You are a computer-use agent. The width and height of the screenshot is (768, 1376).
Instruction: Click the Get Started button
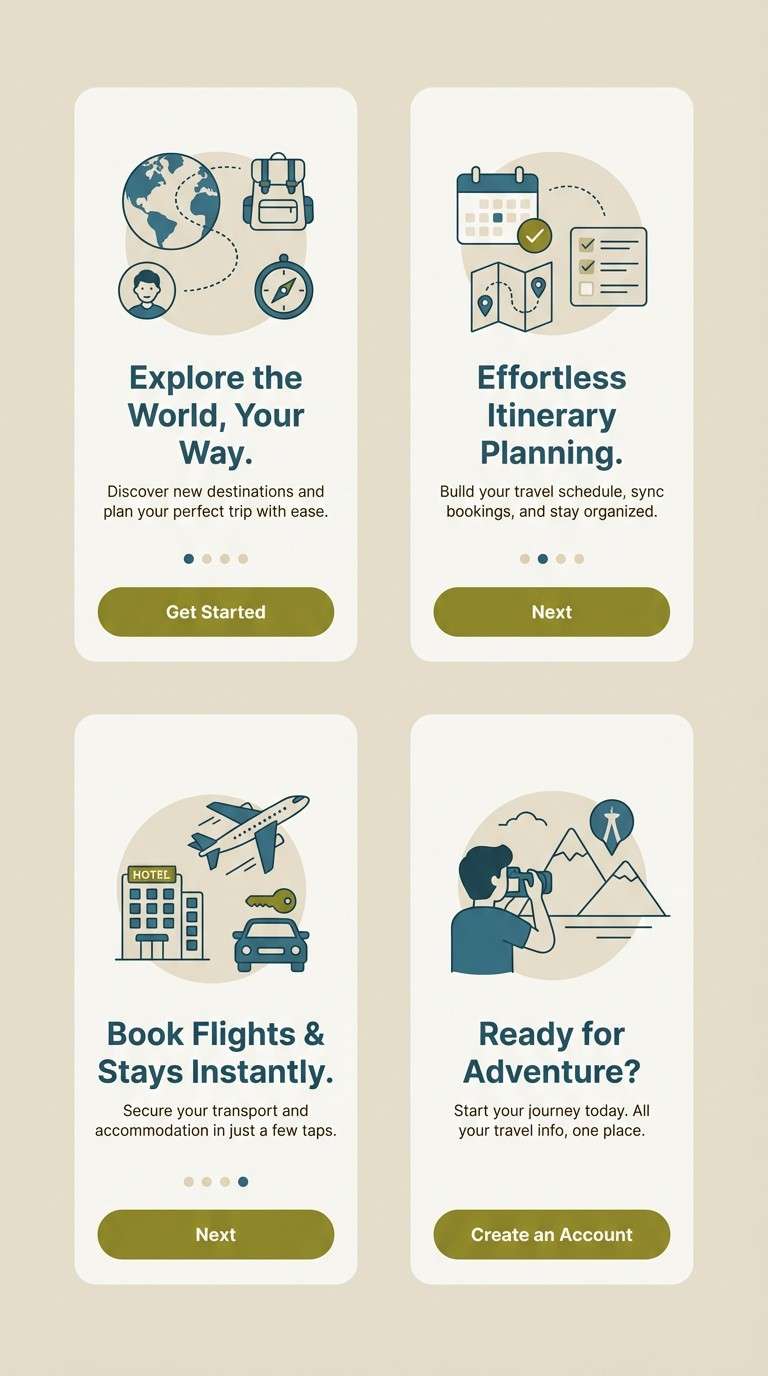[215, 612]
